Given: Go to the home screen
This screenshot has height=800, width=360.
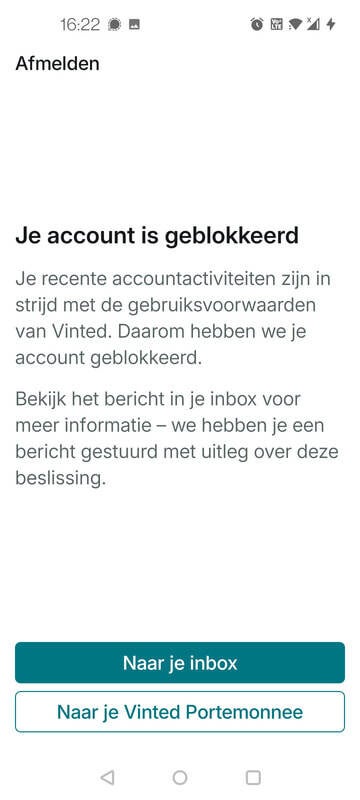Looking at the screenshot, I should pos(180,778).
